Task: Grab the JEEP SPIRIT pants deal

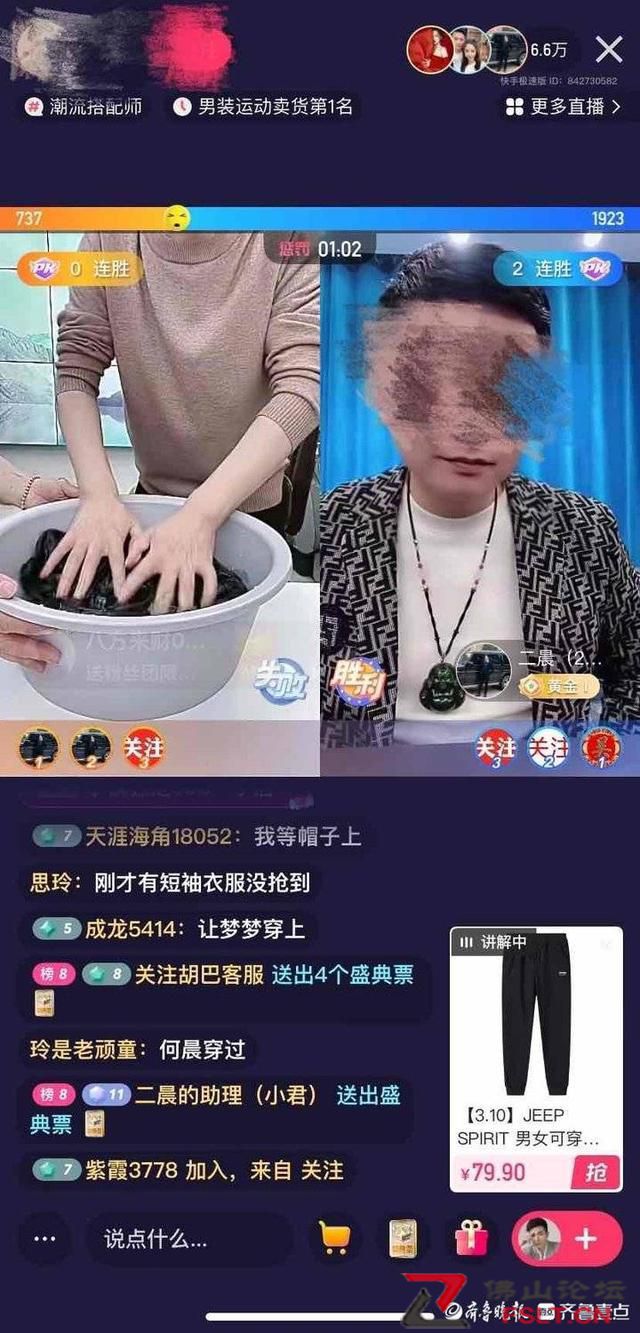Action: (x=596, y=1171)
